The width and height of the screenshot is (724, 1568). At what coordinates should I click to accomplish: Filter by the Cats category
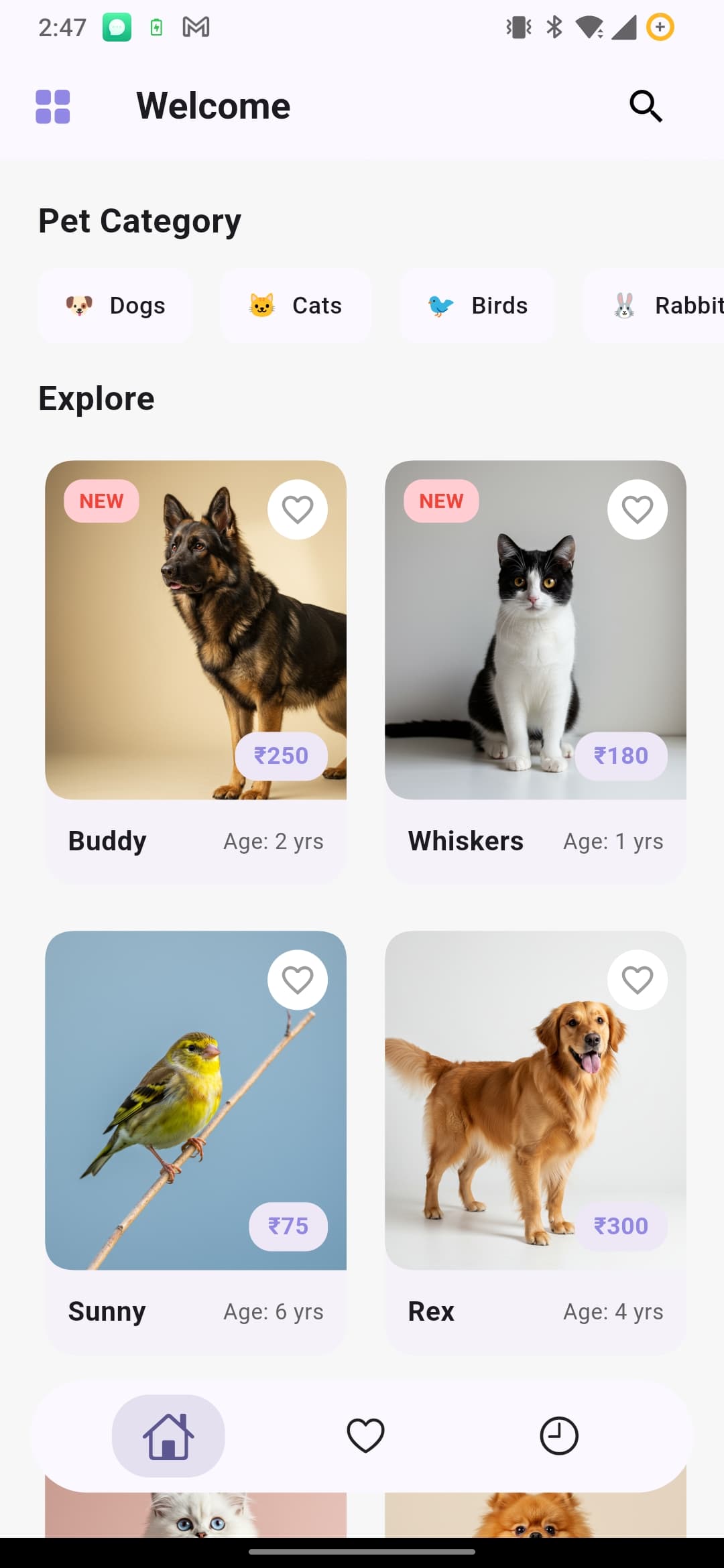point(296,306)
